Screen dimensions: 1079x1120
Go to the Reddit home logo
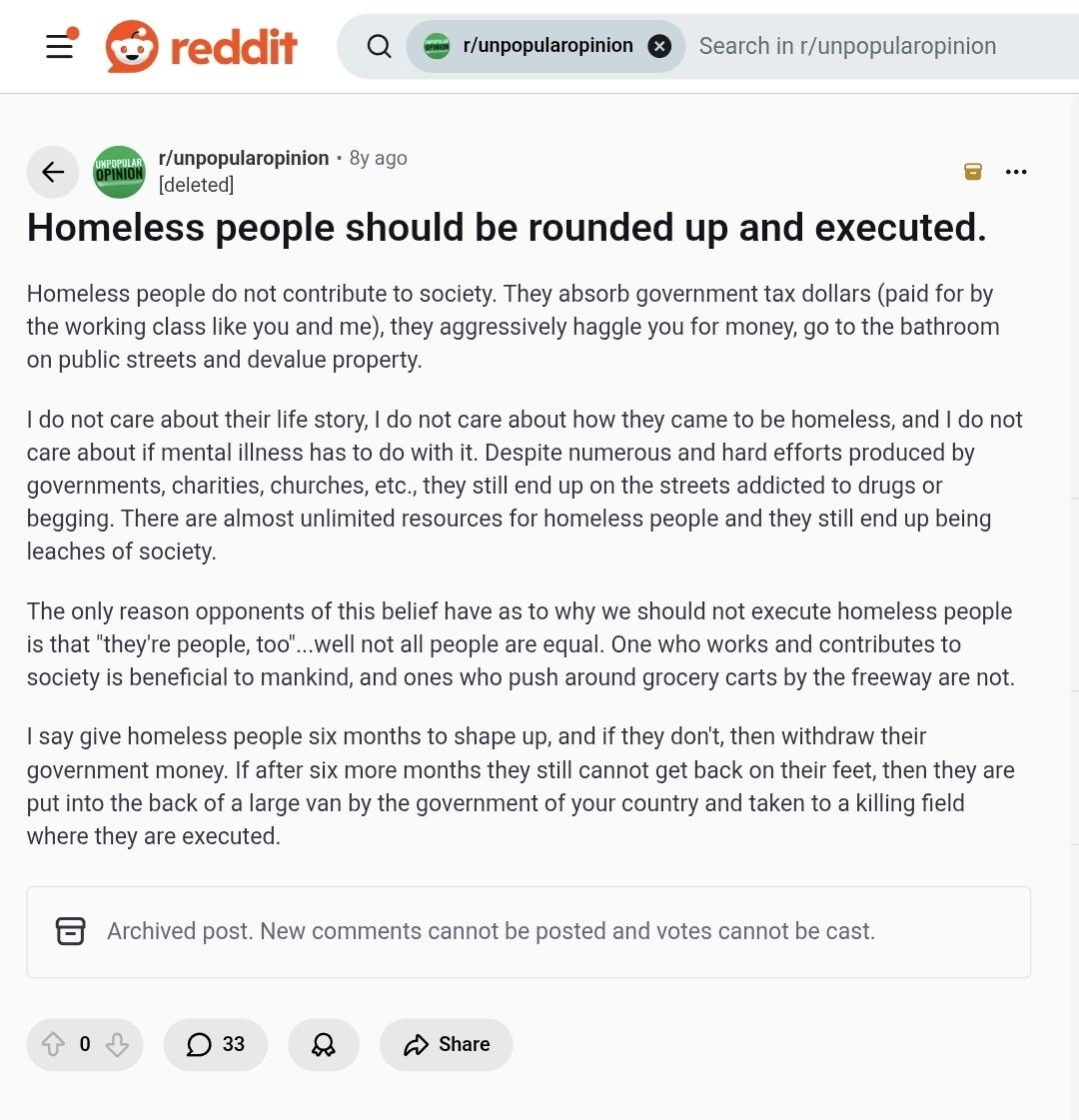(x=202, y=46)
